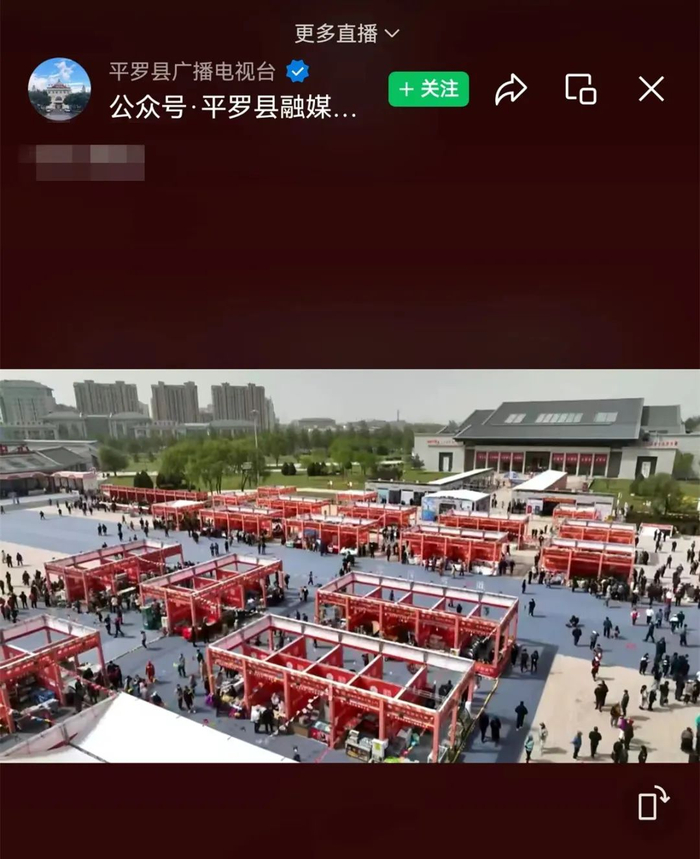Screen dimensions: 700x859
Task: Tap the live video of the red market booths
Action: pos(350,566)
